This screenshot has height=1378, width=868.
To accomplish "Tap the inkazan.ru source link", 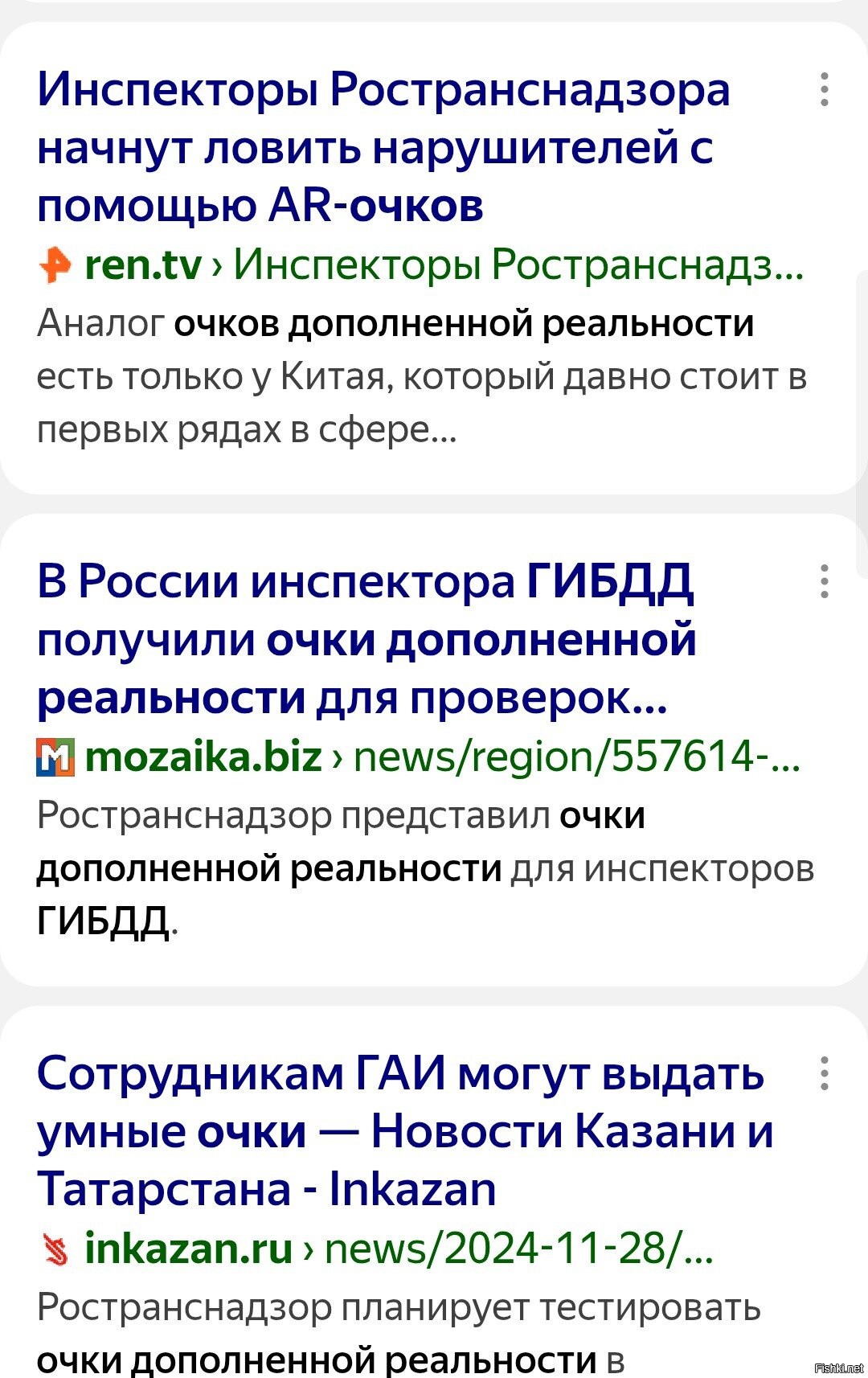I will (x=188, y=1249).
